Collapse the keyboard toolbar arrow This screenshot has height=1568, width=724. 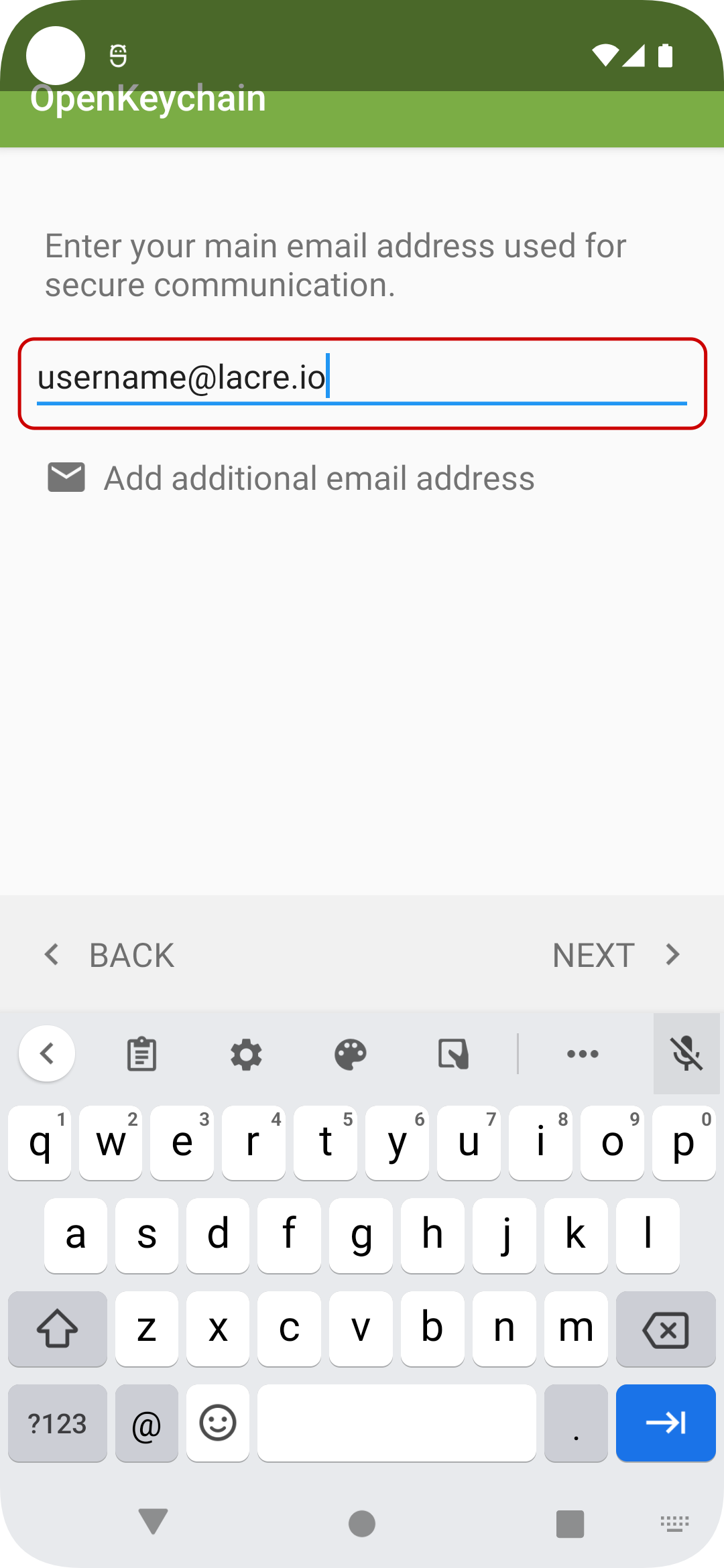pos(47,1053)
